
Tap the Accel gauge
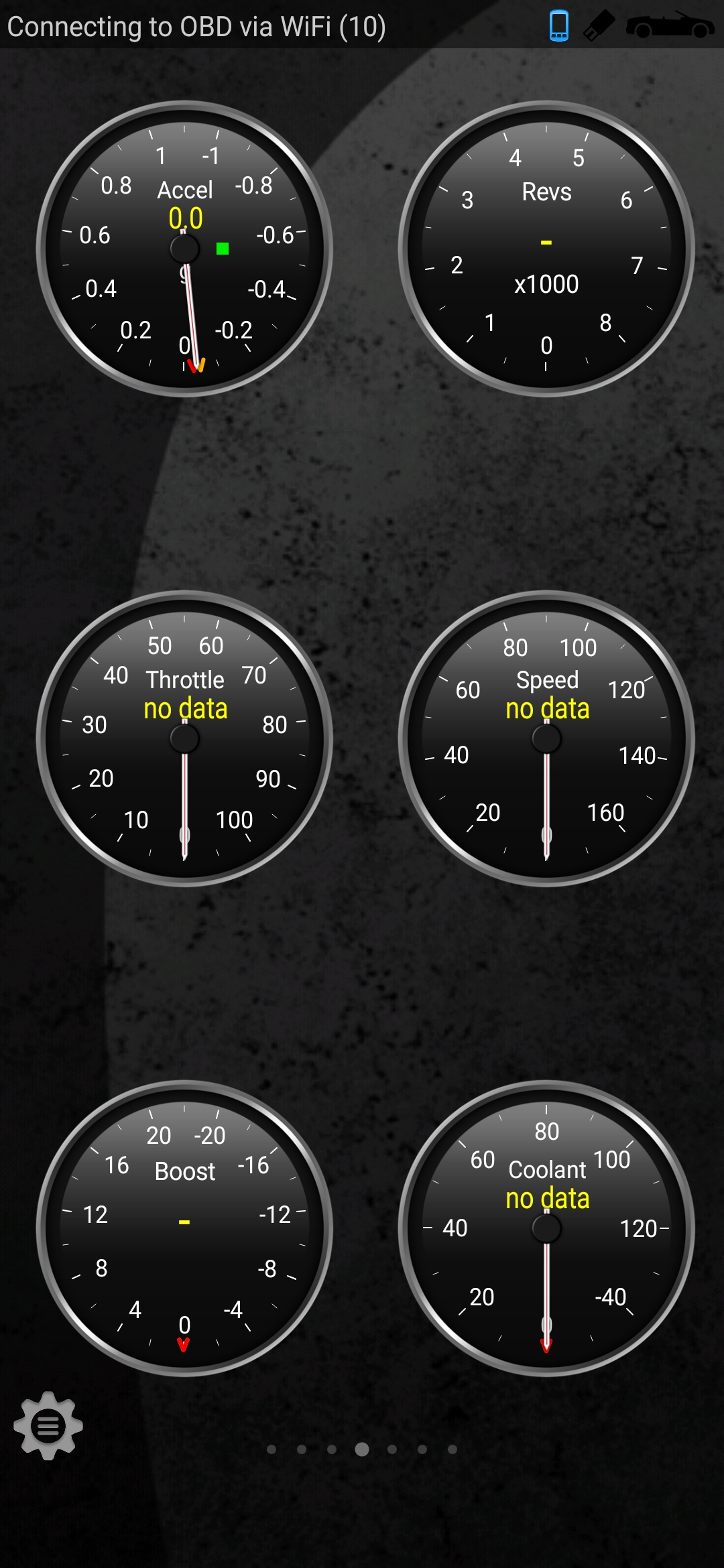[x=184, y=249]
